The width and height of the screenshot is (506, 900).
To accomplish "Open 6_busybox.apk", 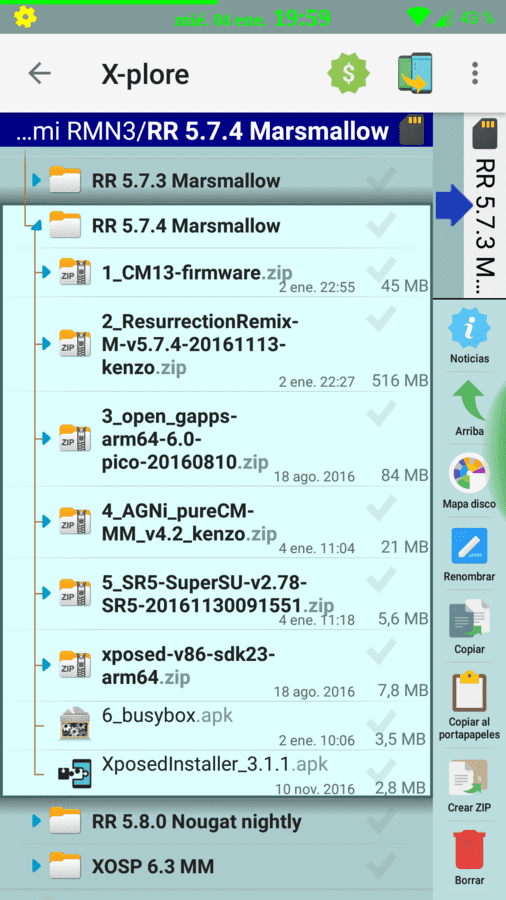I will click(x=217, y=725).
